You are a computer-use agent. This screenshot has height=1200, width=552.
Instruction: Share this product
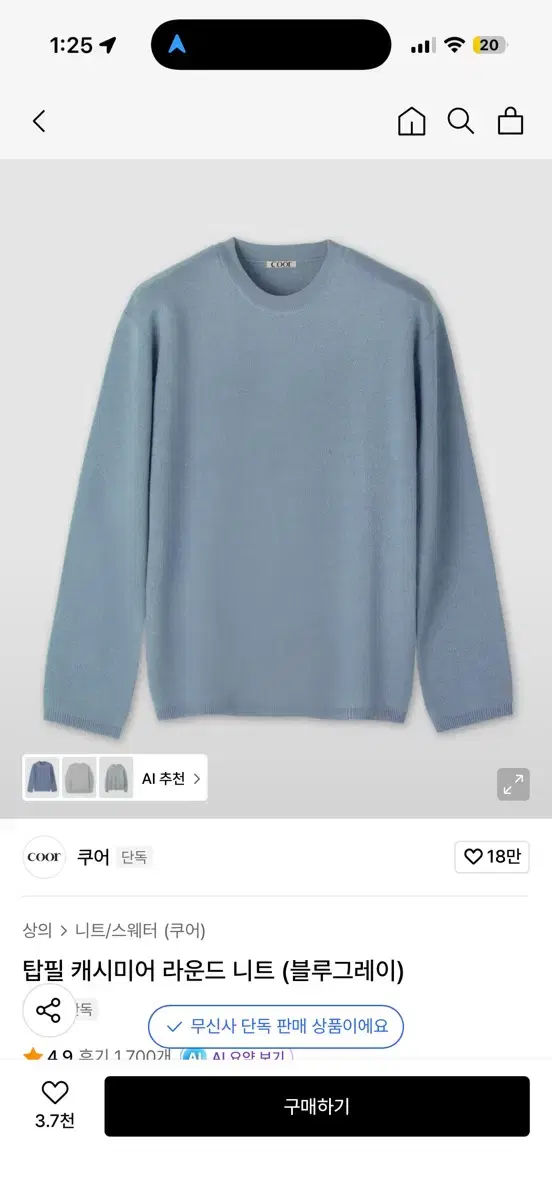click(48, 1010)
